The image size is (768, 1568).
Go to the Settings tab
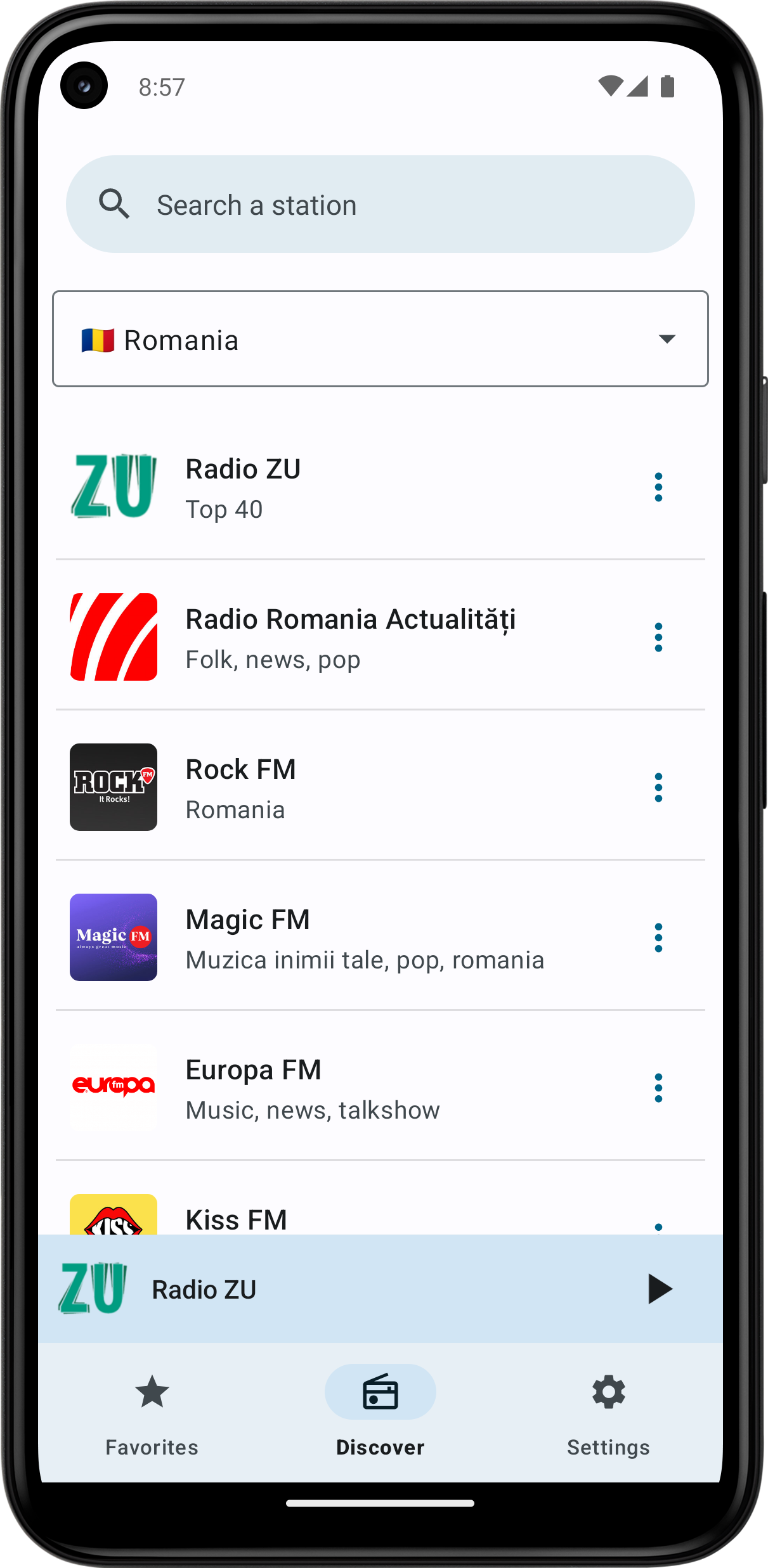(609, 1411)
